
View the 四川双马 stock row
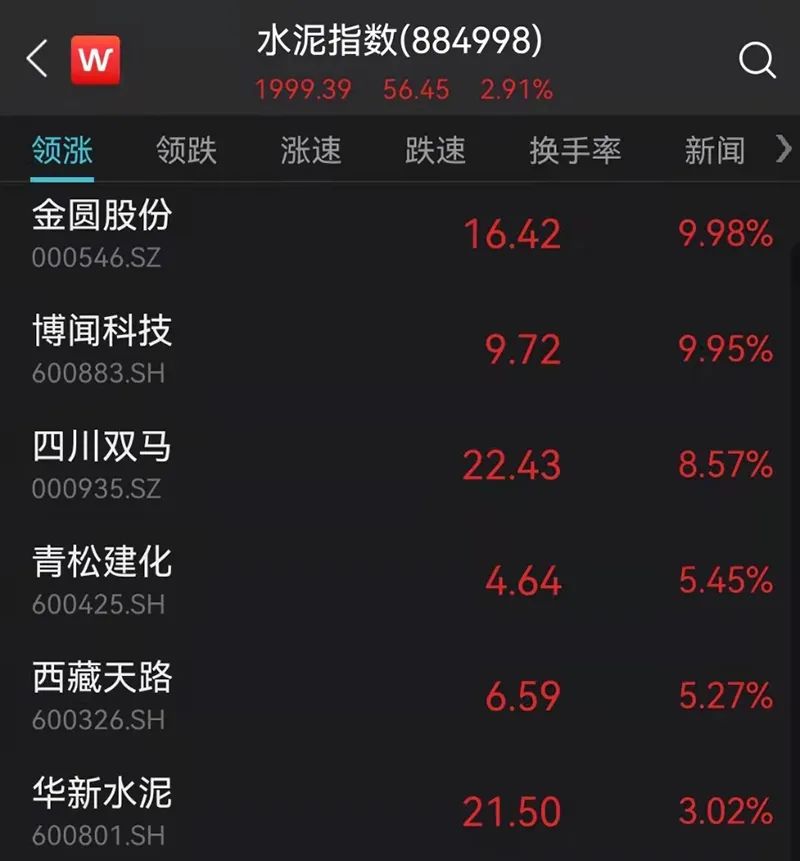point(400,465)
